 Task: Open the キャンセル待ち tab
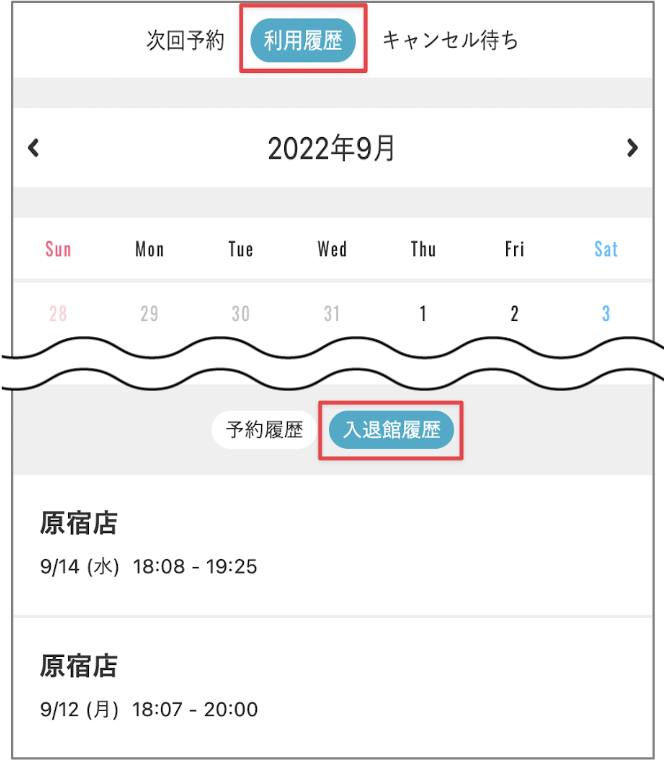click(x=450, y=41)
